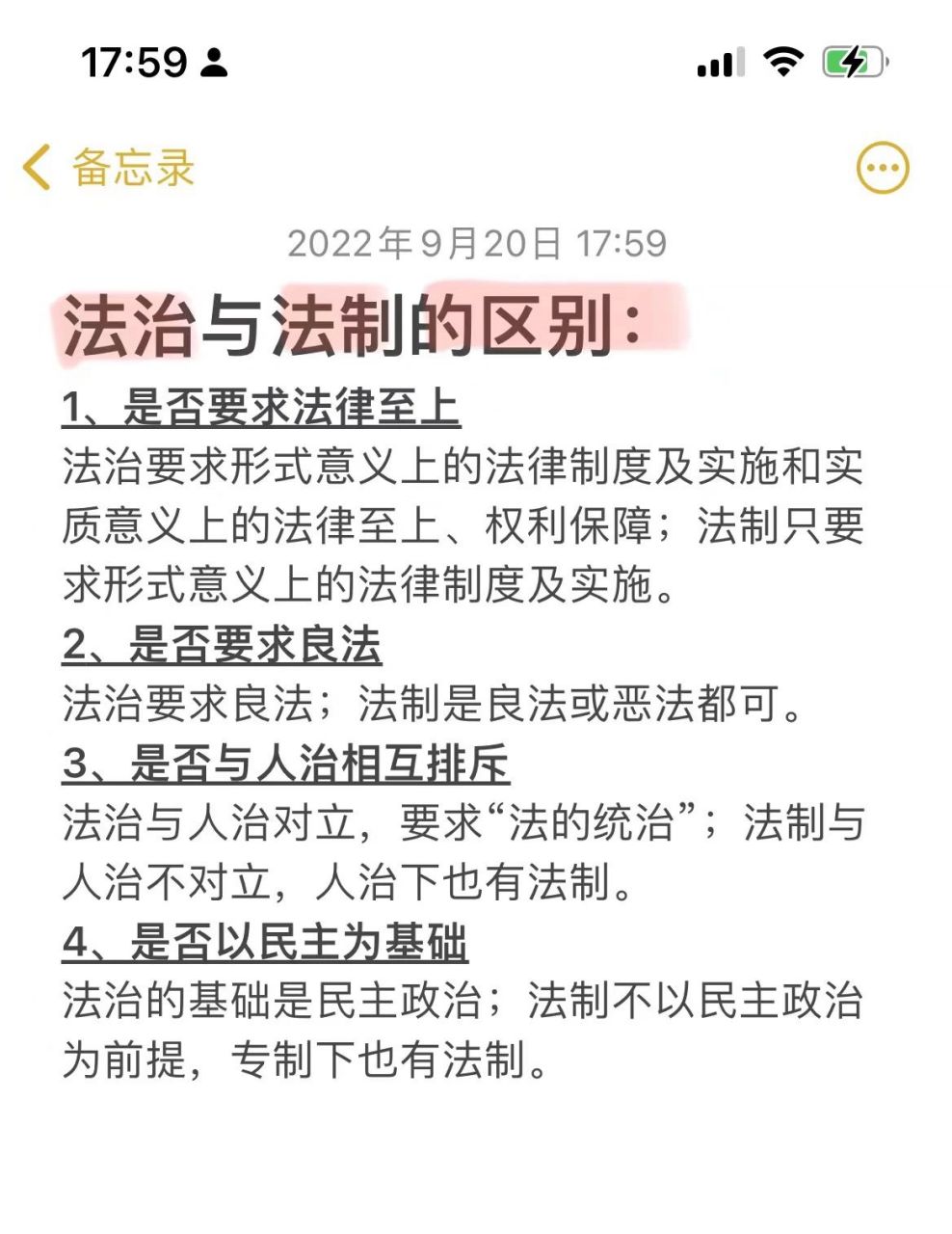Screen dimensions: 952x1234
Task: Tap the charging battery icon
Action: [852, 58]
